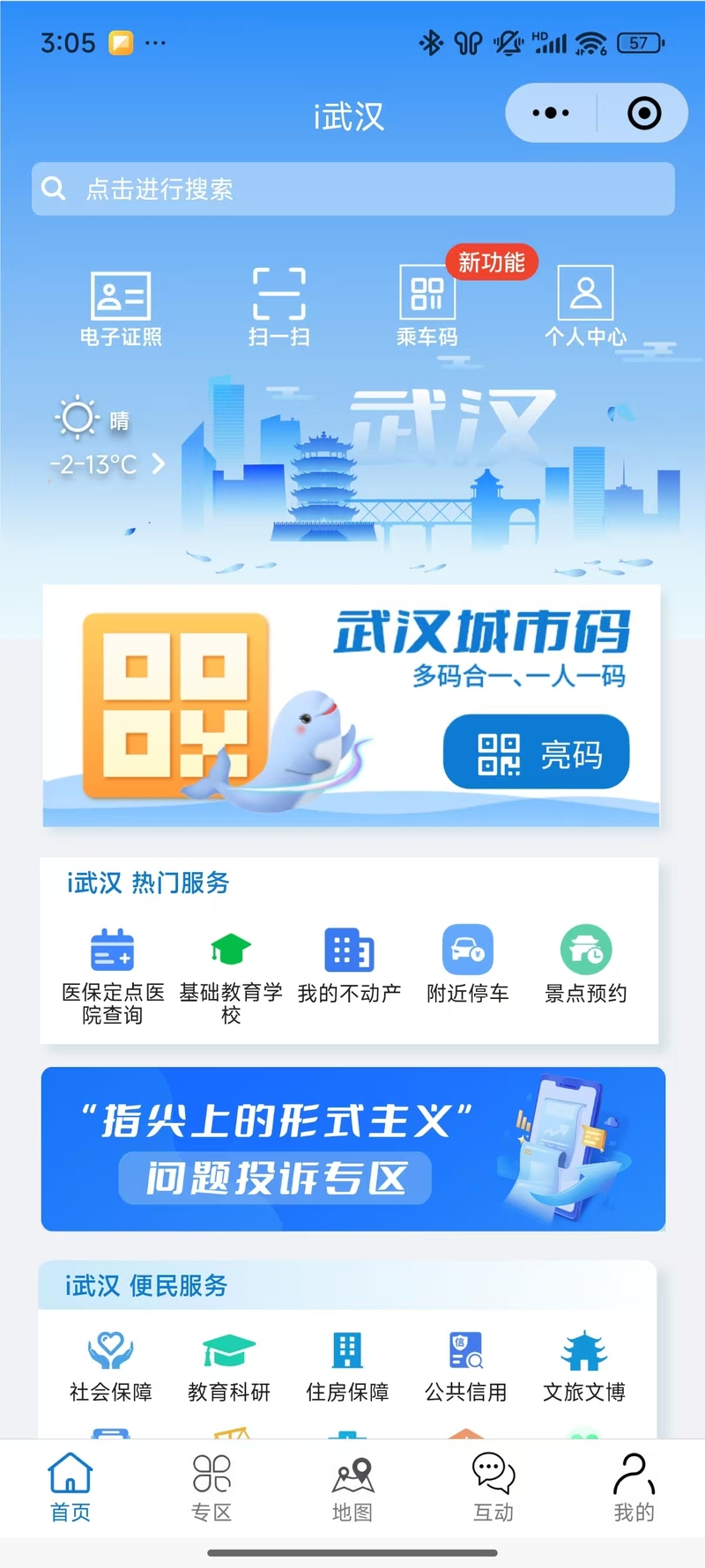Open the 问题投诉专区 banner

[352, 1149]
